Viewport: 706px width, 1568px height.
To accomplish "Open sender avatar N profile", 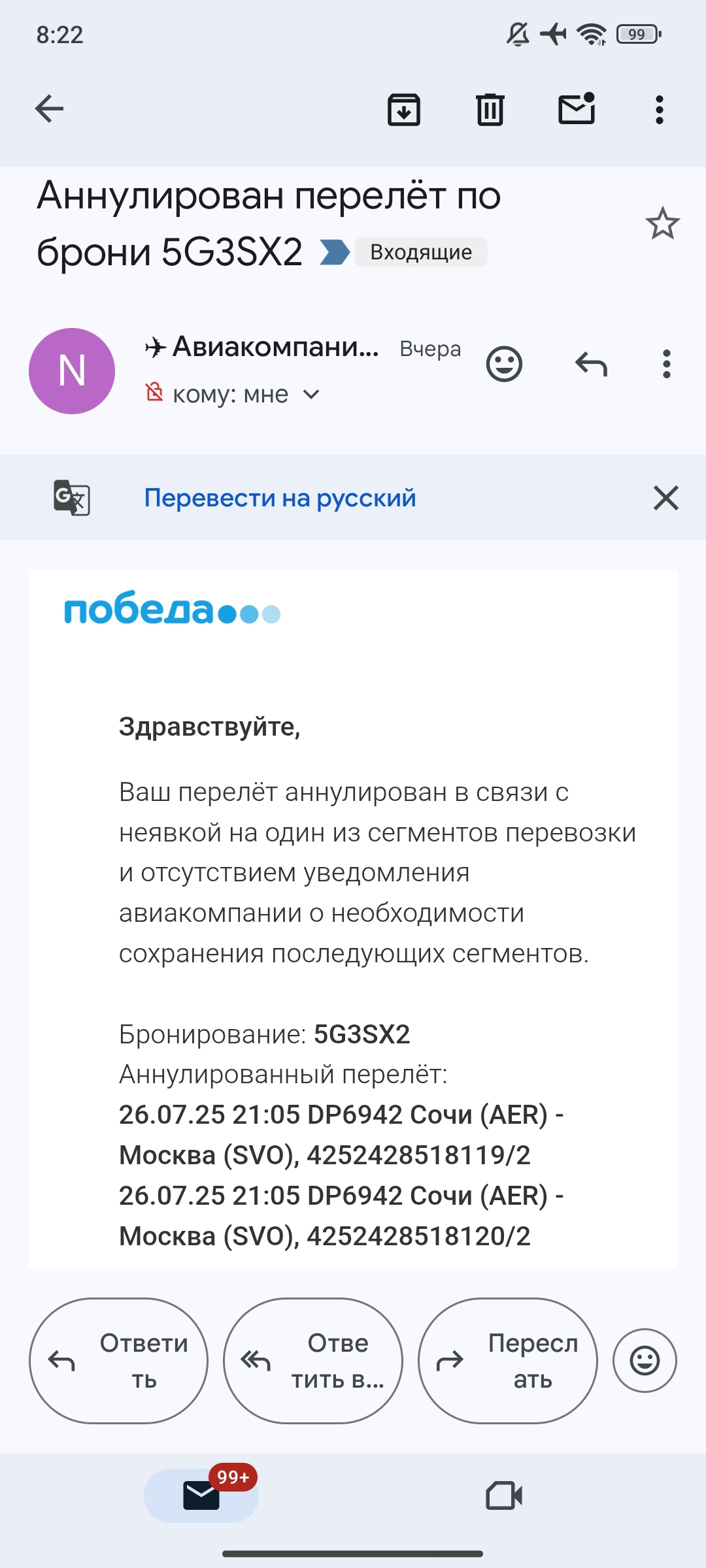I will (72, 370).
